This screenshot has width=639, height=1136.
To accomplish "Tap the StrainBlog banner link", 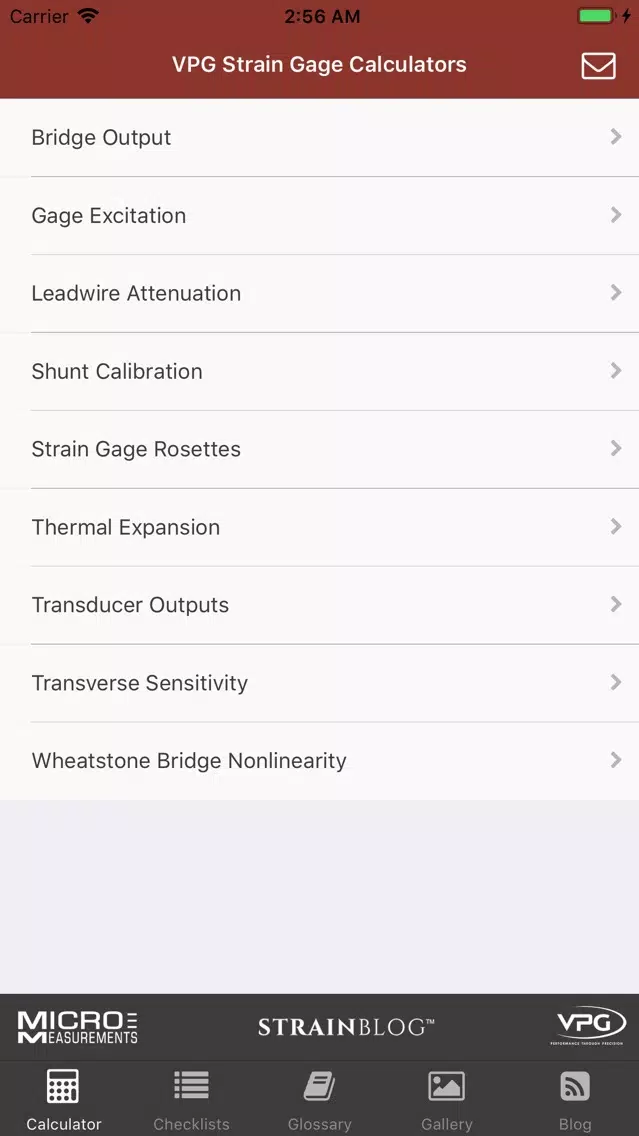I will [x=346, y=1027].
